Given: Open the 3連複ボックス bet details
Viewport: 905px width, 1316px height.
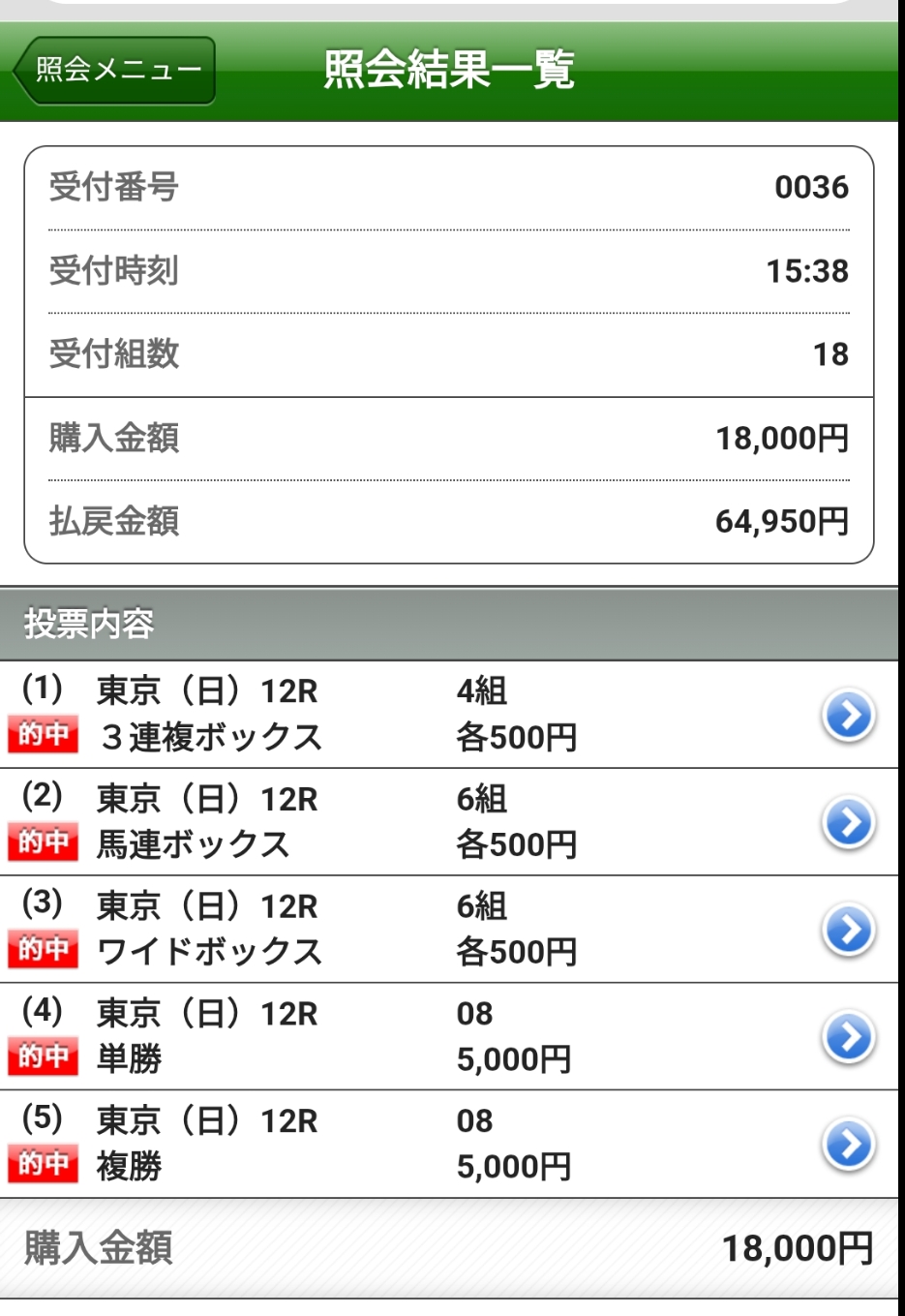Looking at the screenshot, I should pyautogui.click(x=848, y=716).
